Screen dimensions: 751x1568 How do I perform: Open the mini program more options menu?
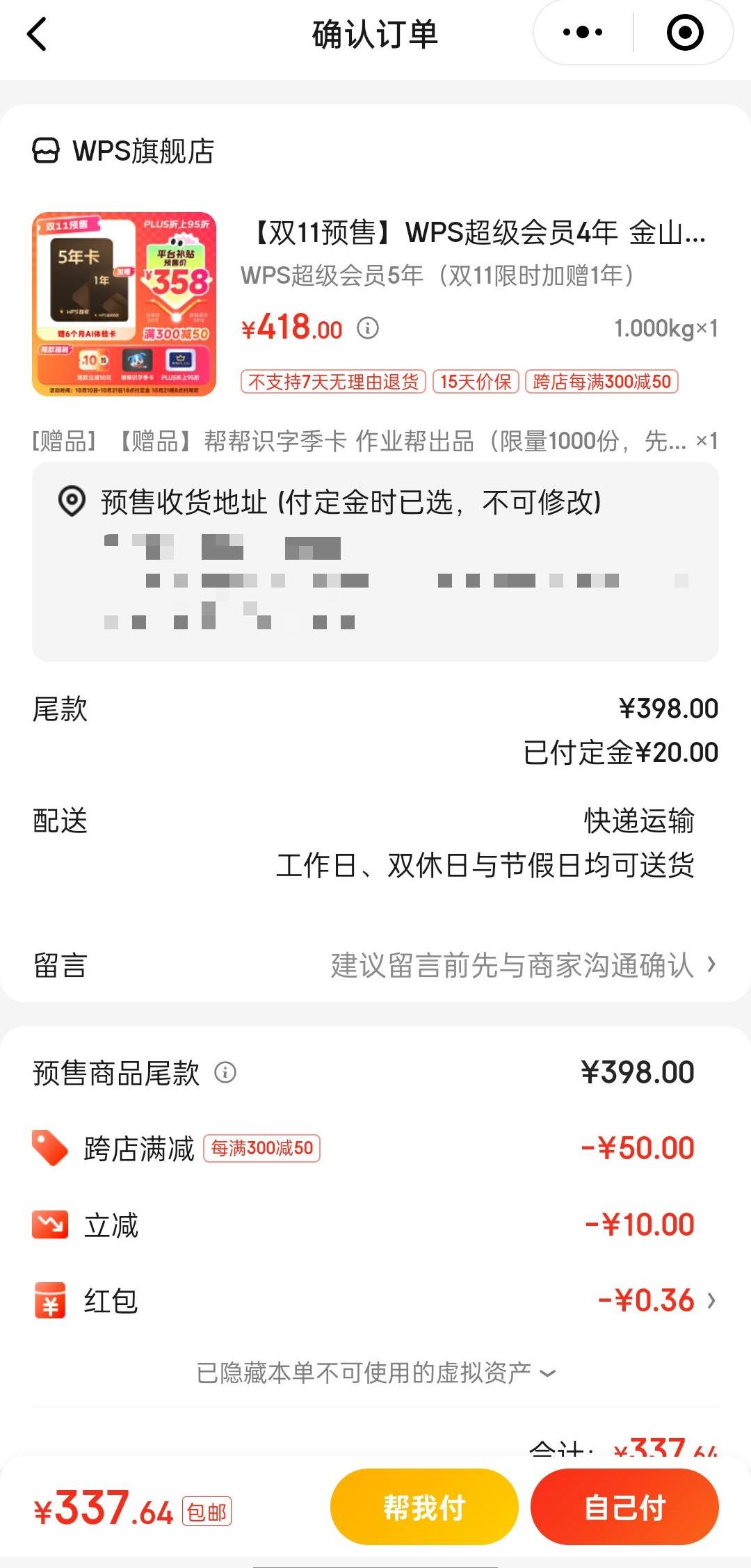[583, 32]
